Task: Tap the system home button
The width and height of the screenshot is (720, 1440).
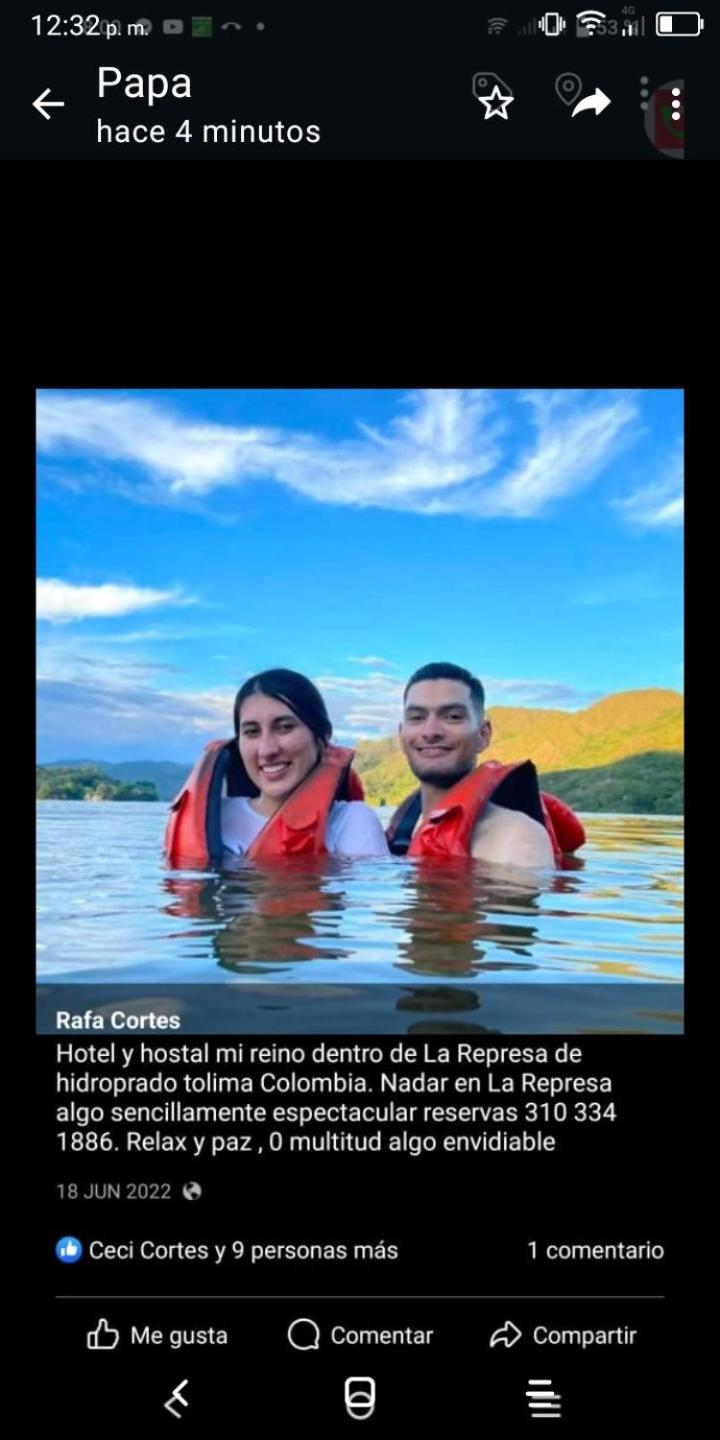Action: 360,1397
